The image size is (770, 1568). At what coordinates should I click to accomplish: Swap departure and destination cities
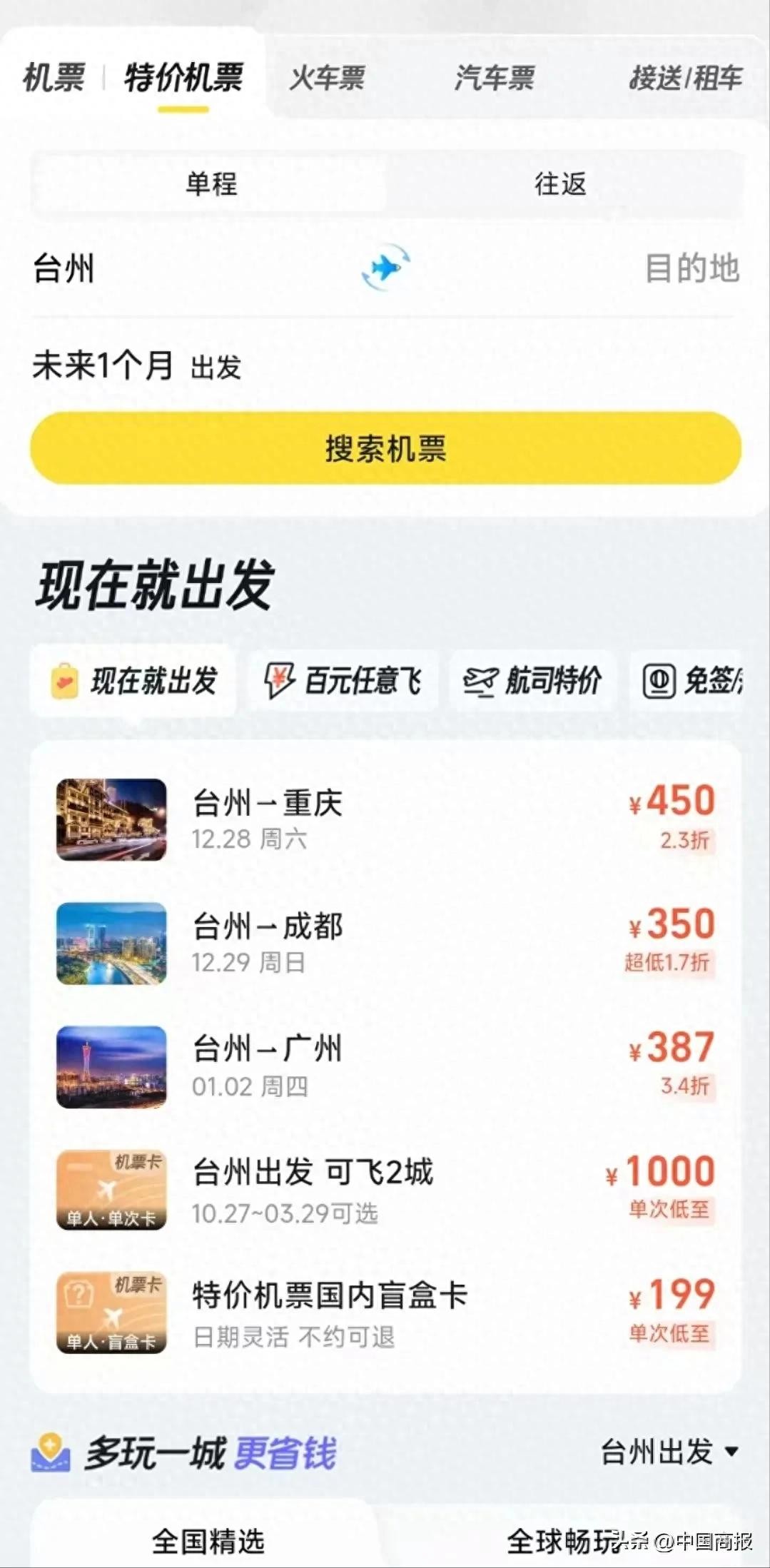click(385, 268)
